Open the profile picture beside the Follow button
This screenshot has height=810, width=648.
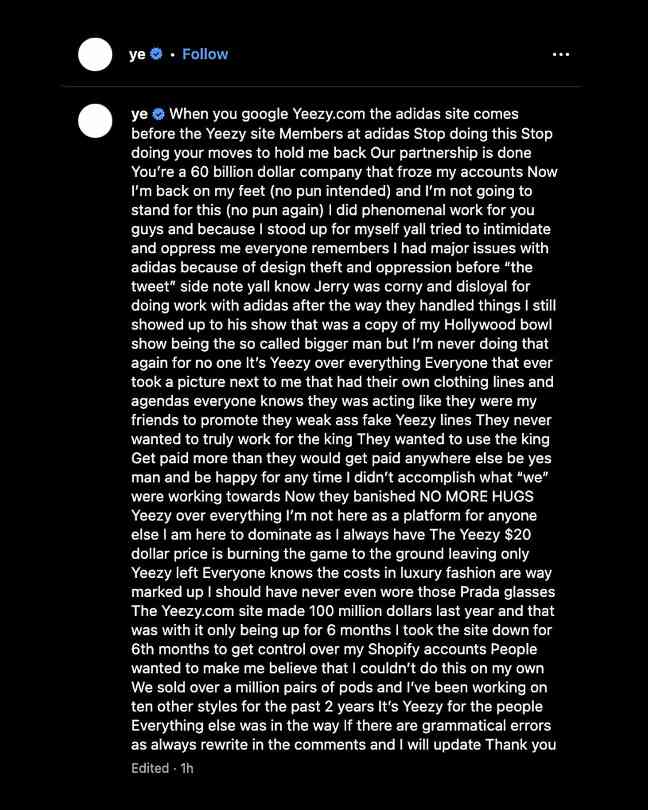[x=96, y=54]
